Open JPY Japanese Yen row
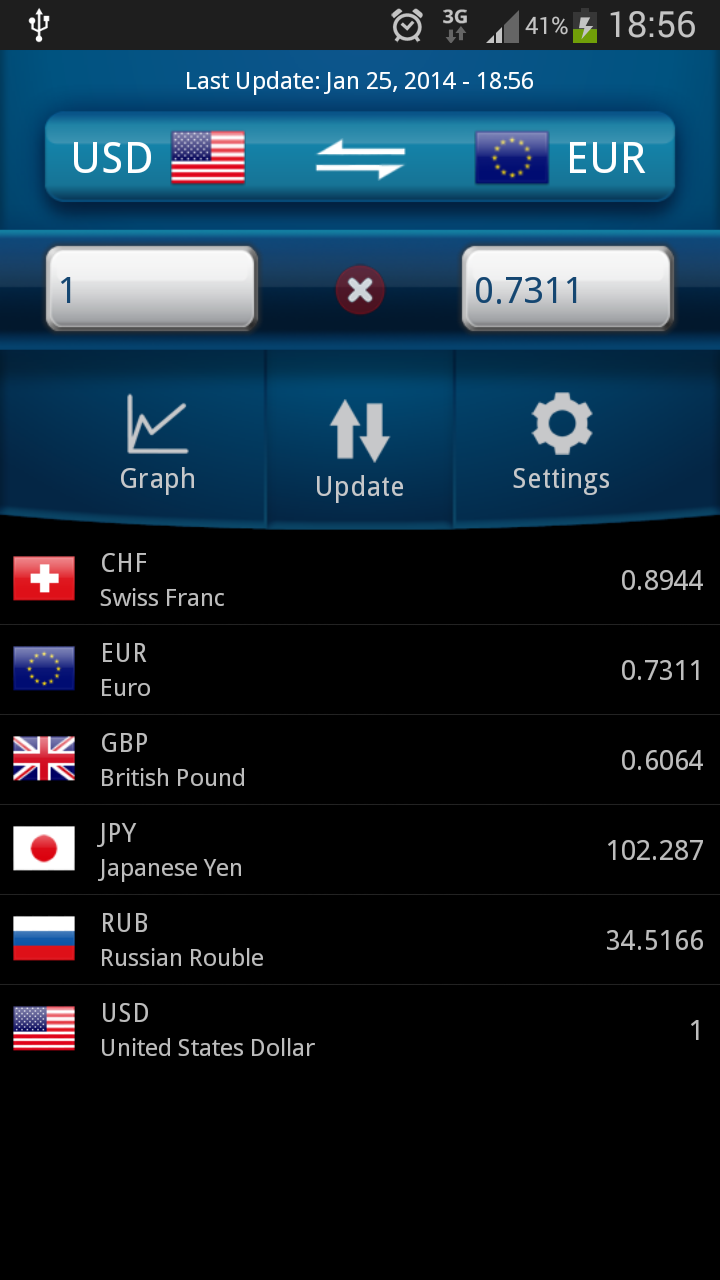720x1280 pixels. 360,850
